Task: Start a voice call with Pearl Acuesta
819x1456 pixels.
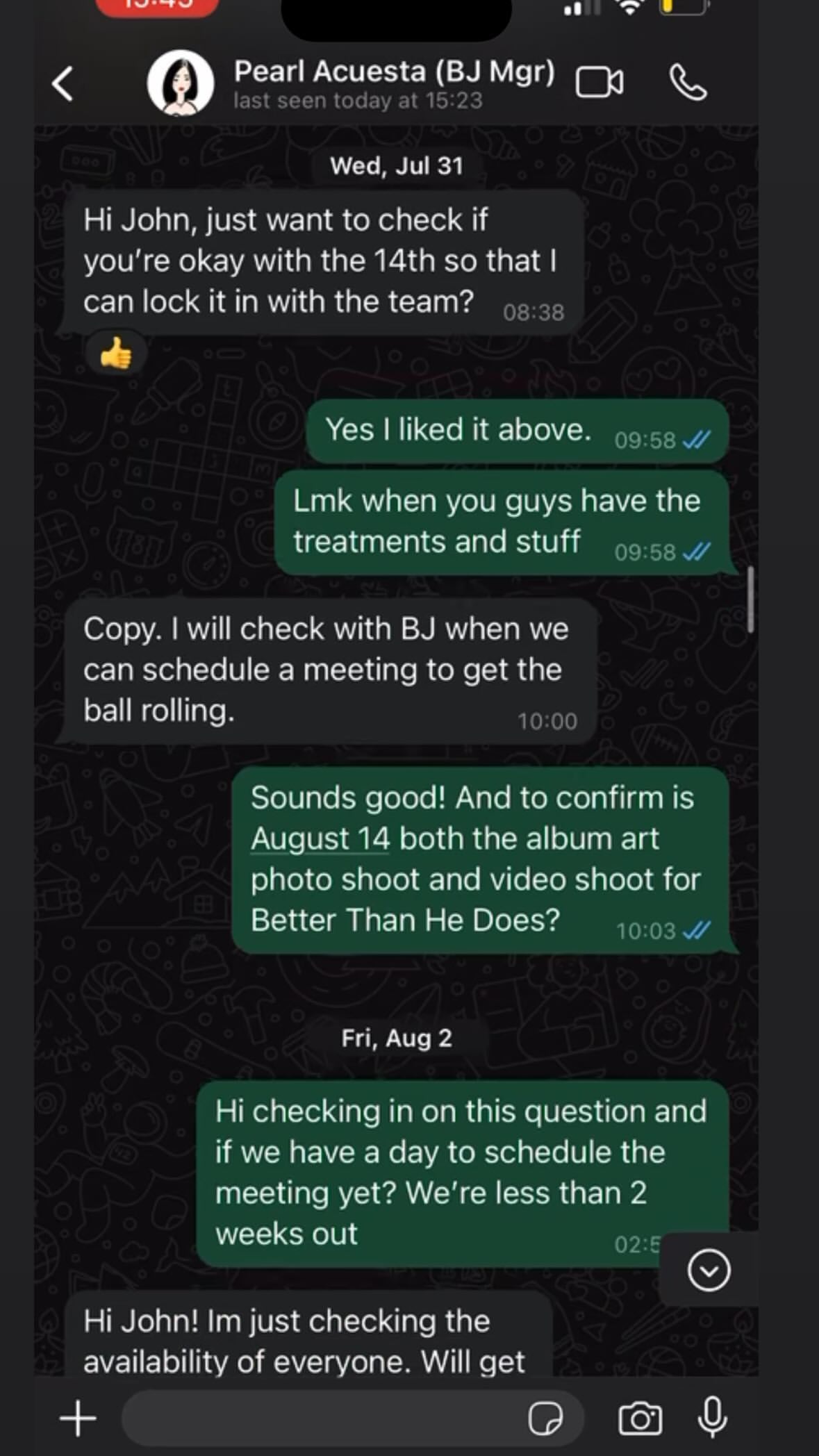Action: point(688,83)
